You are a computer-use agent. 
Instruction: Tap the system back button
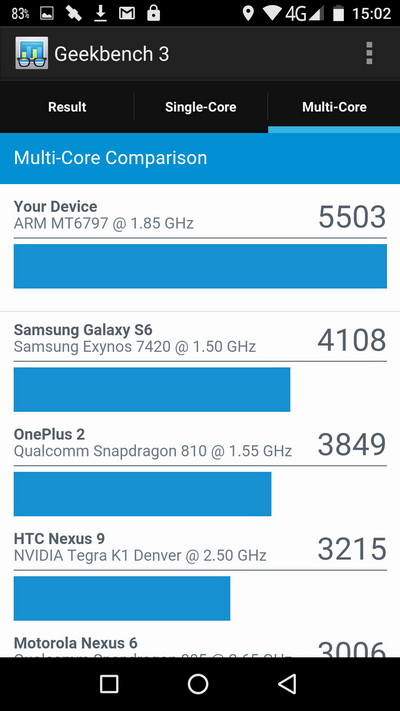287,684
